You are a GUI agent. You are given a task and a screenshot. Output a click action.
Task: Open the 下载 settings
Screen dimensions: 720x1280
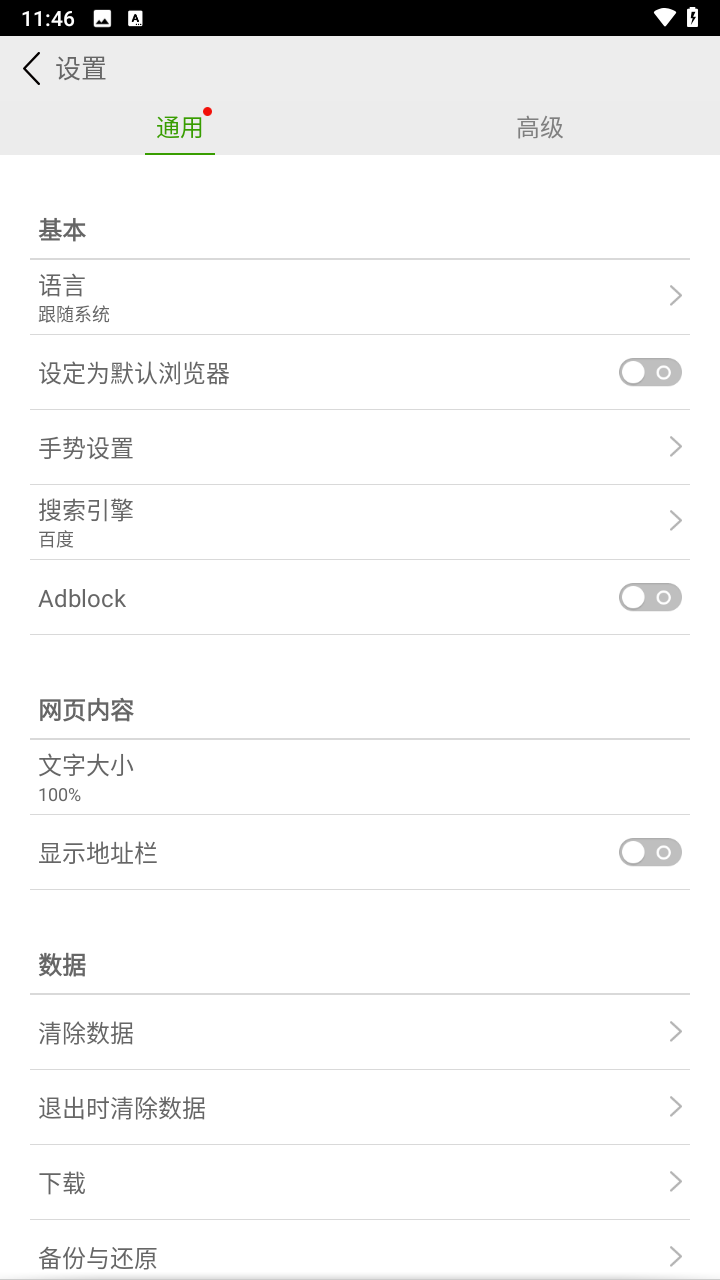(x=360, y=1182)
